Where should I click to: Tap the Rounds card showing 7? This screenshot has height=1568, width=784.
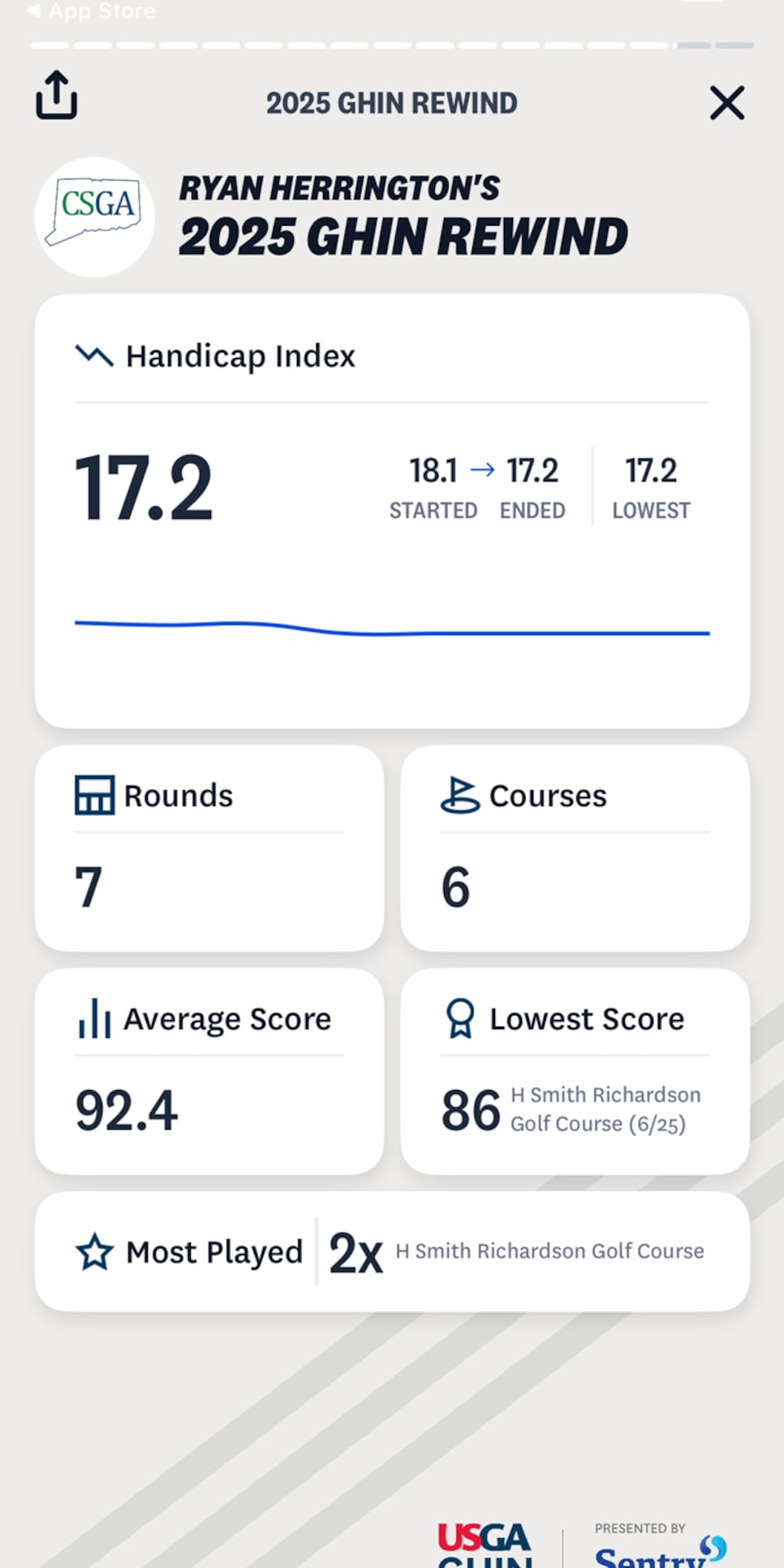click(x=209, y=848)
